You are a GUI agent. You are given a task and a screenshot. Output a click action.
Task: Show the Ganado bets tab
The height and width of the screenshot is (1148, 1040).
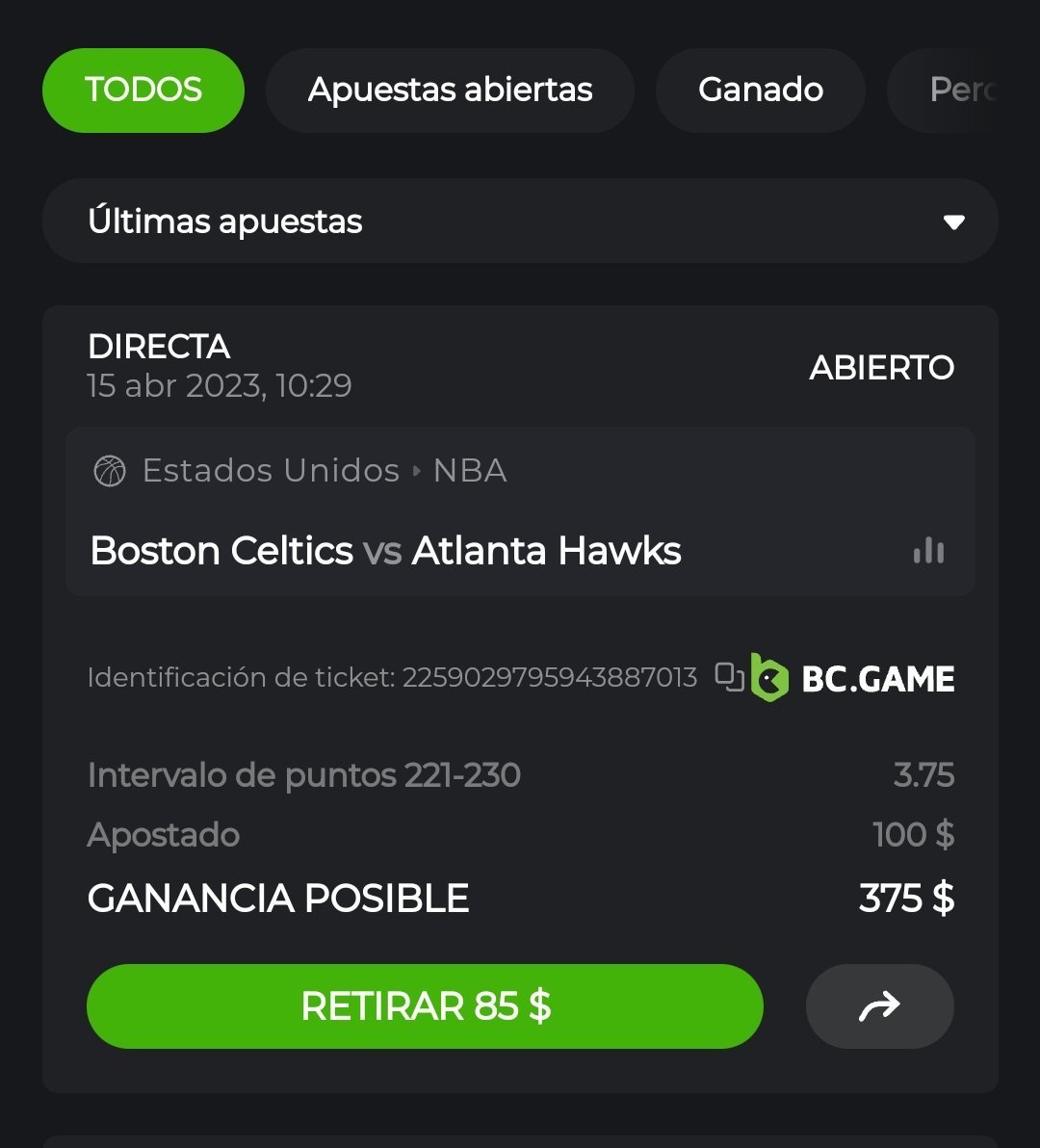[760, 91]
